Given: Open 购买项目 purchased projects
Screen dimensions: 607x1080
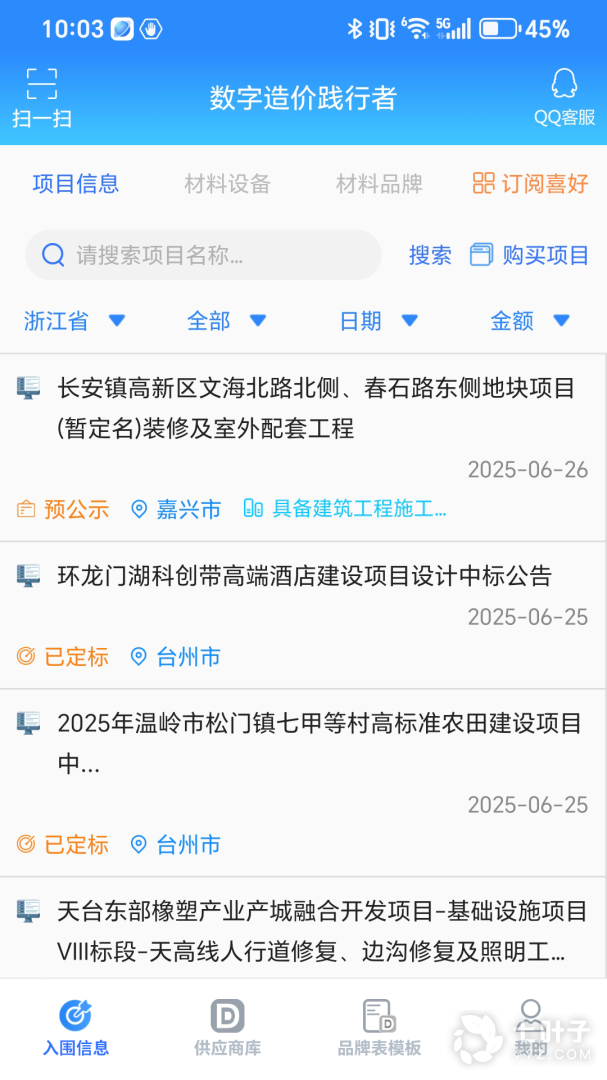Looking at the screenshot, I should 530,255.
